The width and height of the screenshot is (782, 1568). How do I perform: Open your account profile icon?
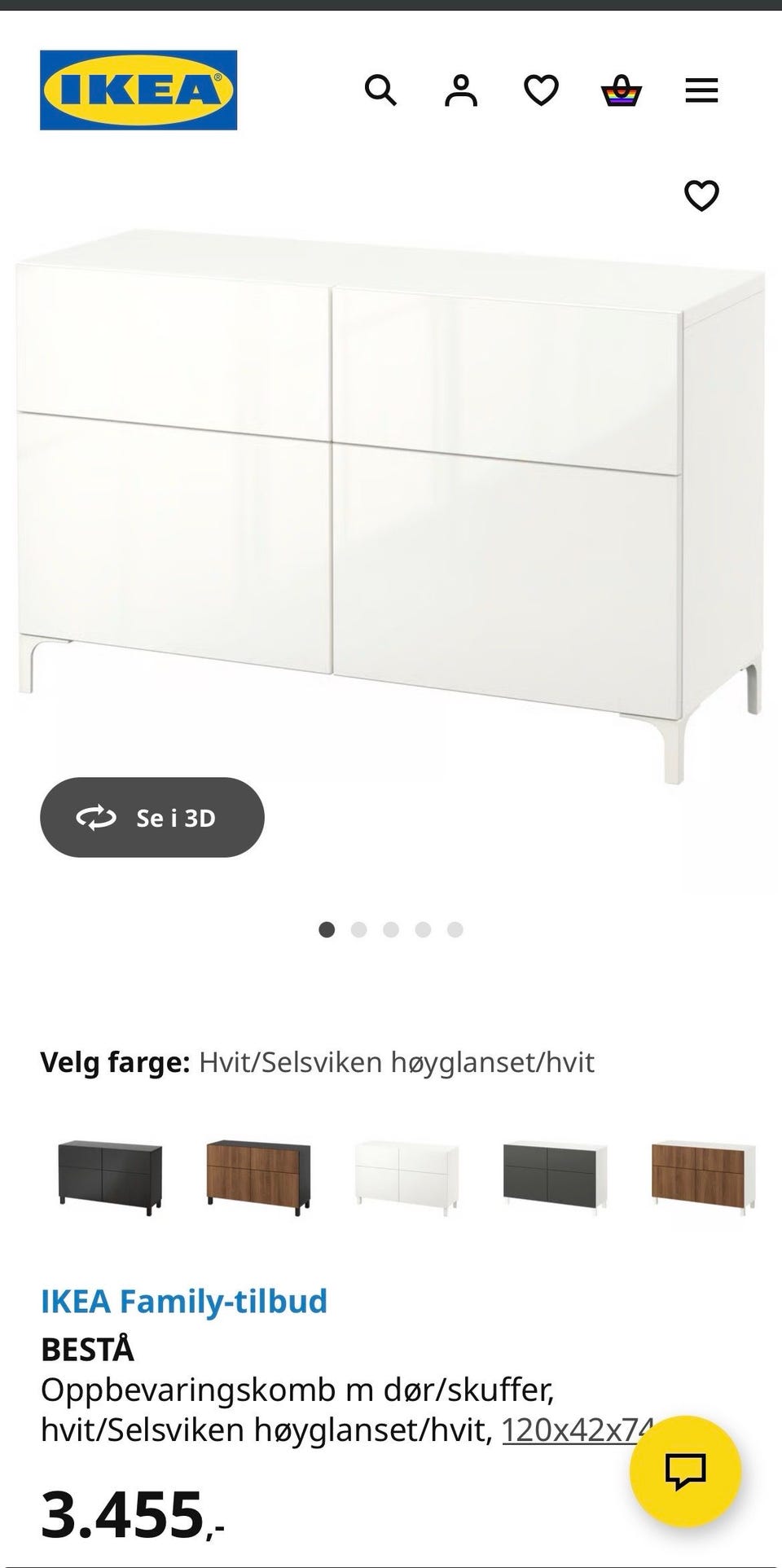click(x=461, y=90)
